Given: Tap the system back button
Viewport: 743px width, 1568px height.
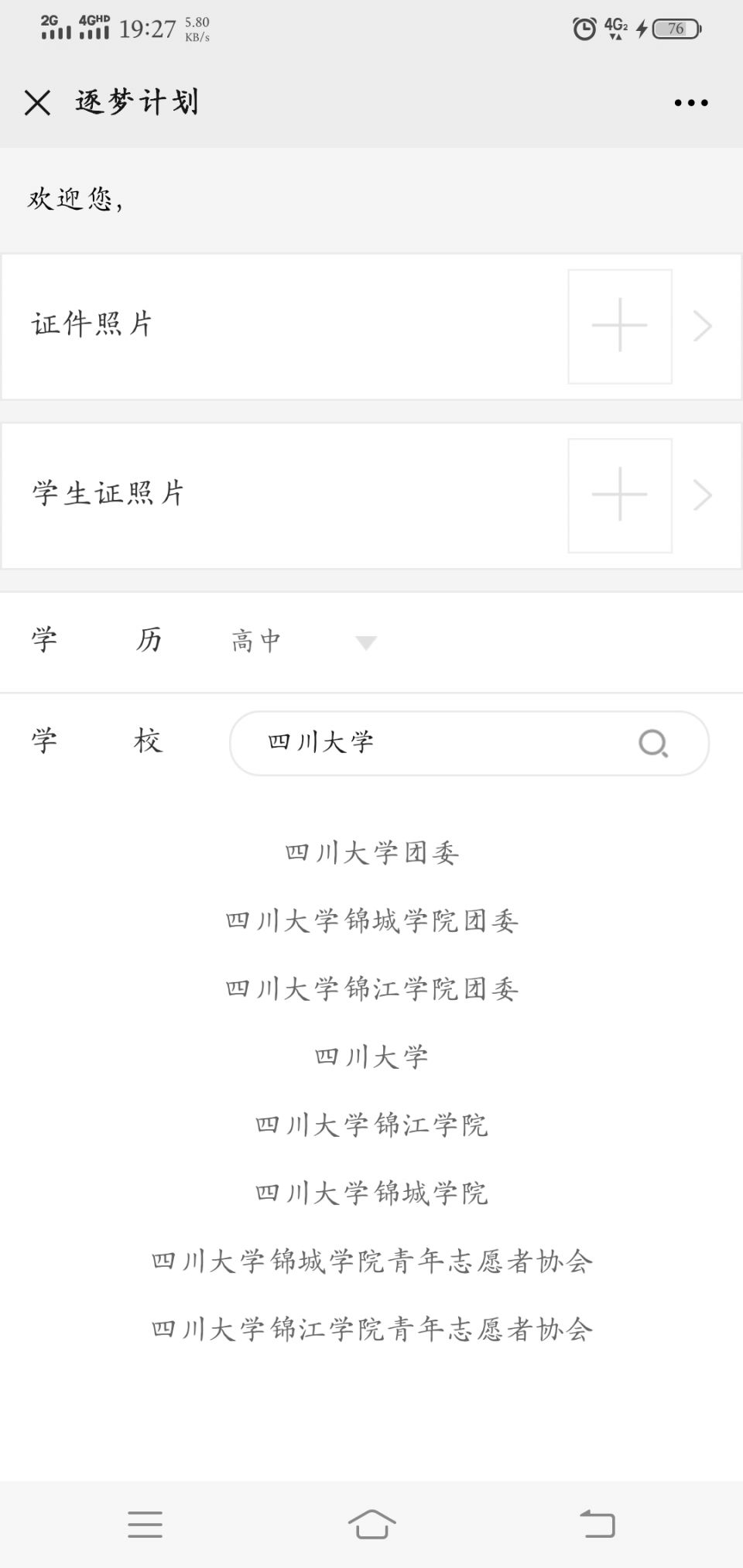Looking at the screenshot, I should [x=597, y=1525].
